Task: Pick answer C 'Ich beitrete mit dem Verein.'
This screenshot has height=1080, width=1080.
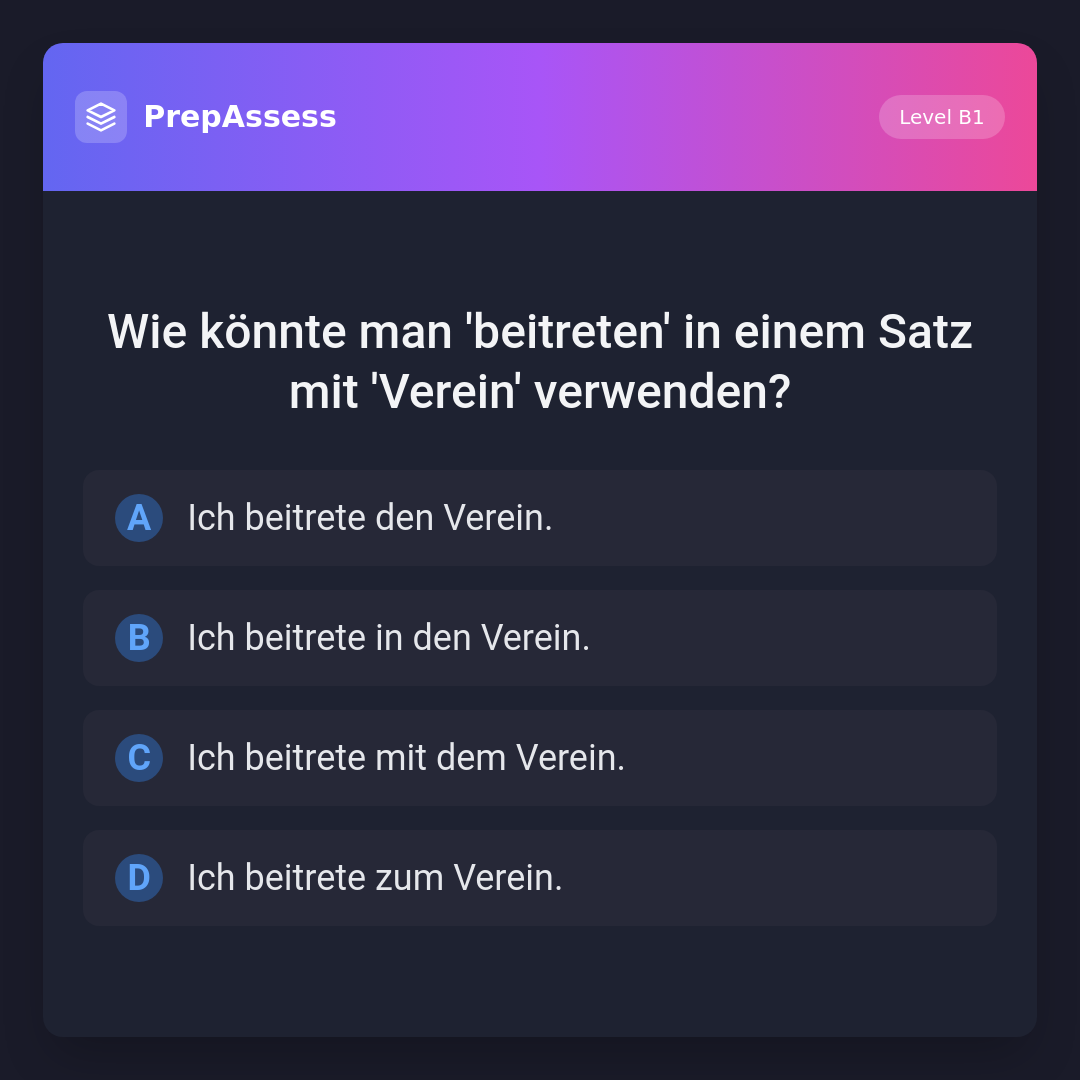Action: pos(539,758)
